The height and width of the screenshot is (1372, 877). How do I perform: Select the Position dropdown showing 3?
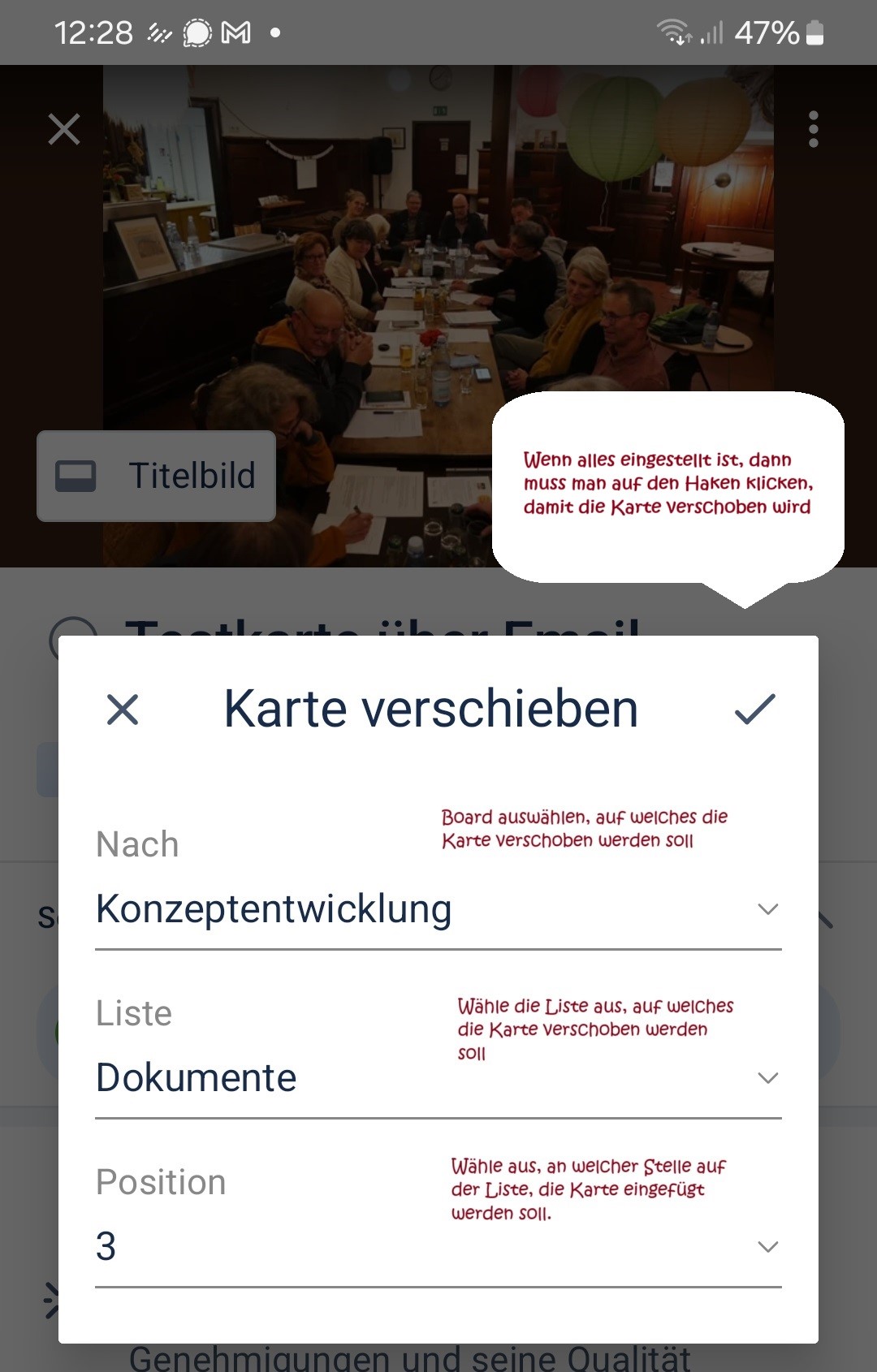[x=438, y=1247]
